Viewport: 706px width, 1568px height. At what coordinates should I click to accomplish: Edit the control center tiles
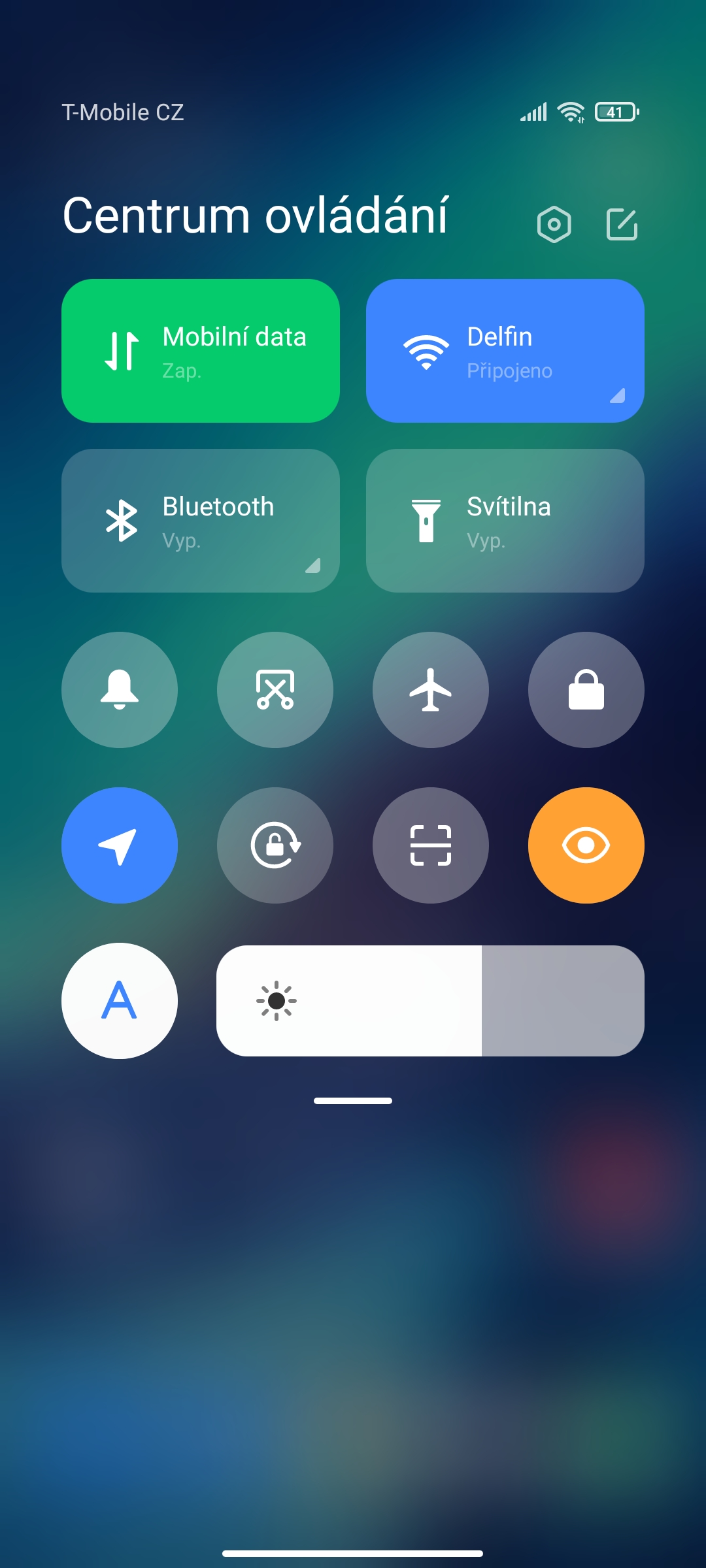pyautogui.click(x=622, y=225)
